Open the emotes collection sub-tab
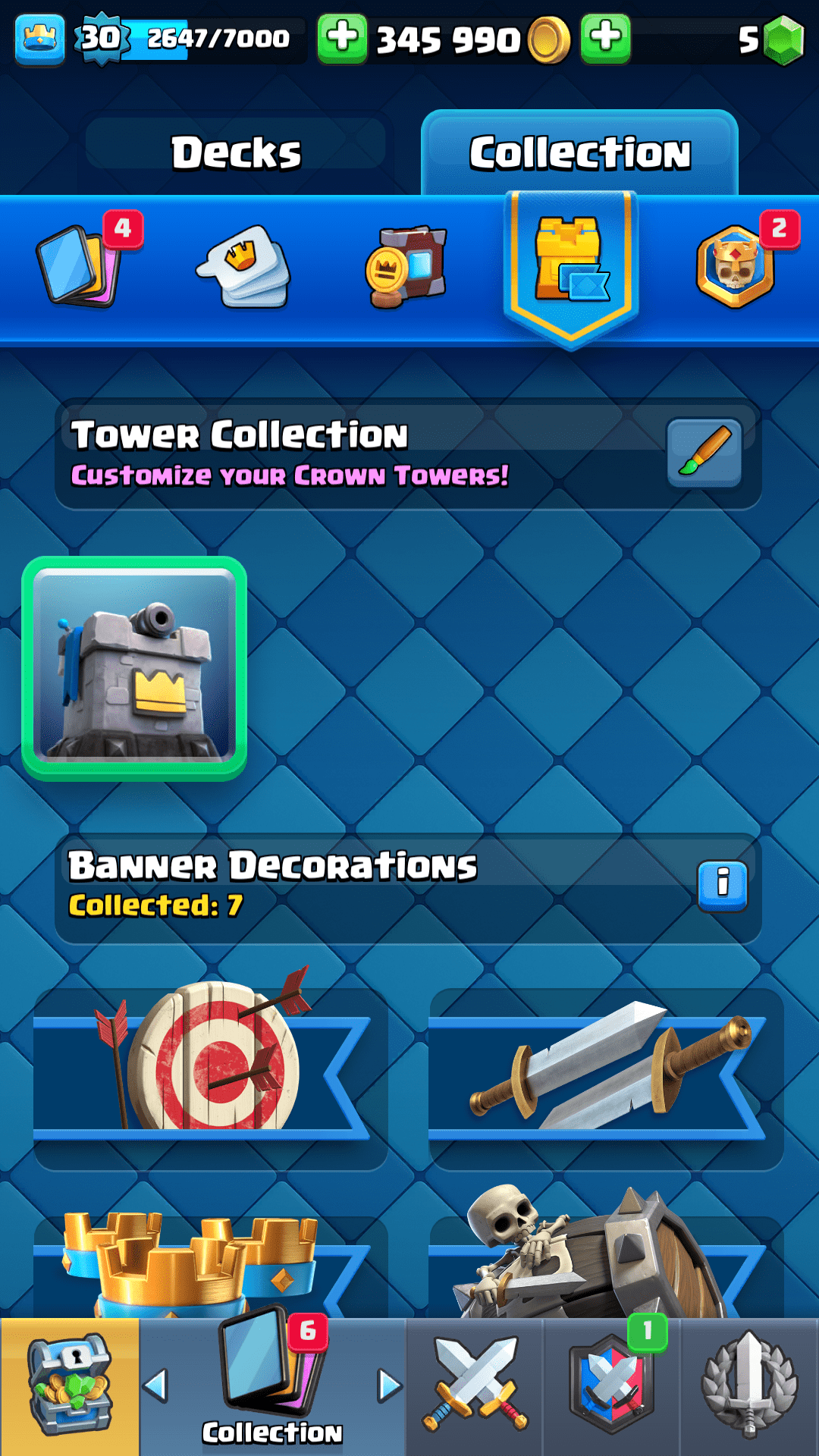 [244, 267]
